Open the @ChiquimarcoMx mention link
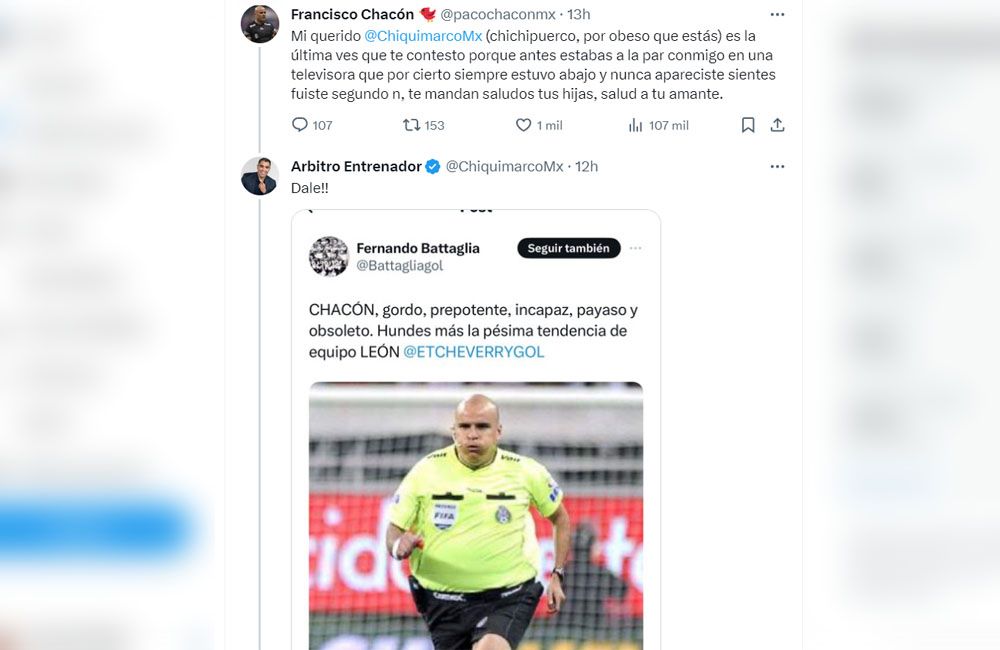Image resolution: width=1000 pixels, height=650 pixels. [x=424, y=35]
